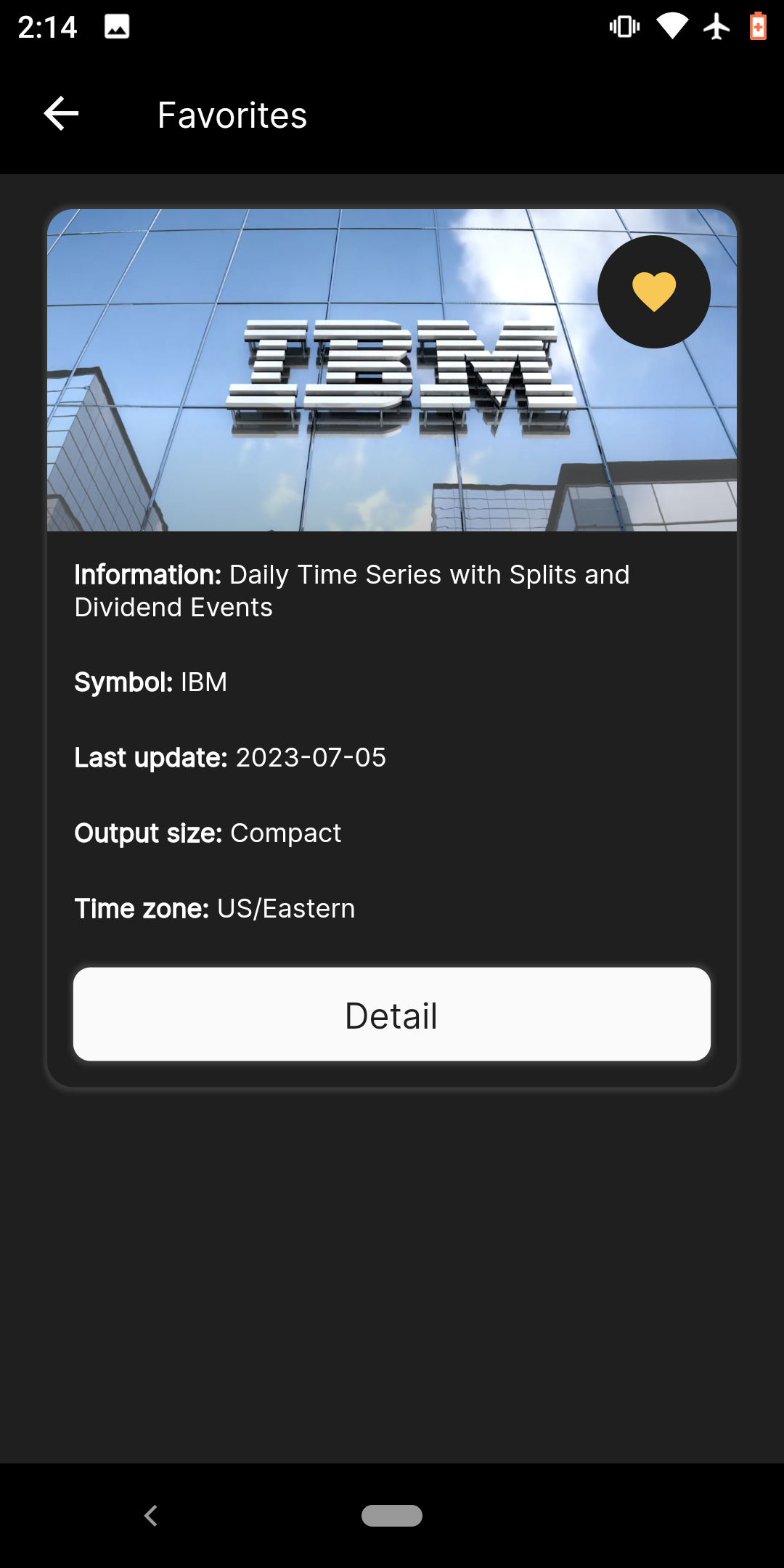Open the Detail button for IBM
784x1568 pixels.
coord(392,1014)
